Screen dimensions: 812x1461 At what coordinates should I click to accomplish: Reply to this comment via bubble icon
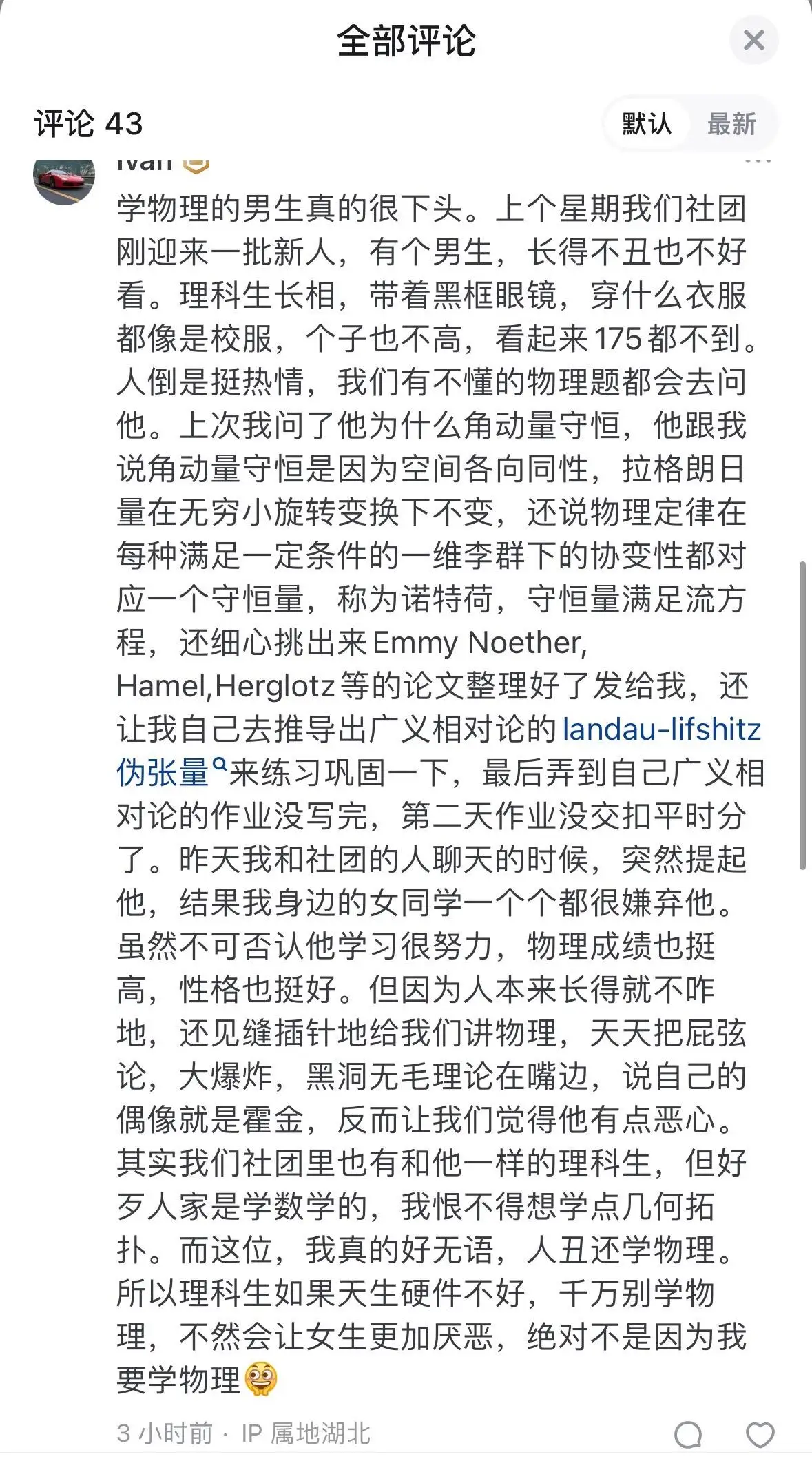point(687,1434)
